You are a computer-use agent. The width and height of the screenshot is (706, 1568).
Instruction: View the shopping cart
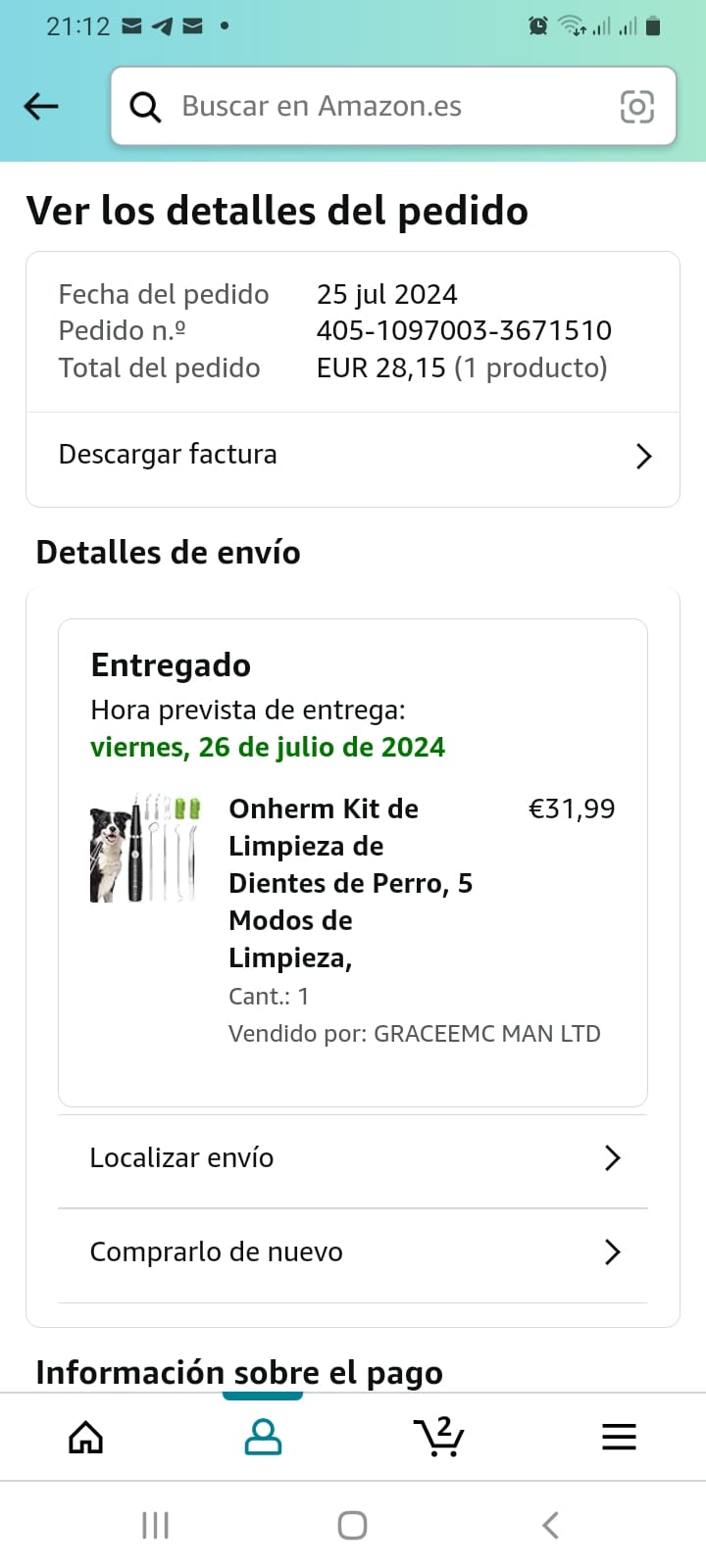click(438, 1438)
